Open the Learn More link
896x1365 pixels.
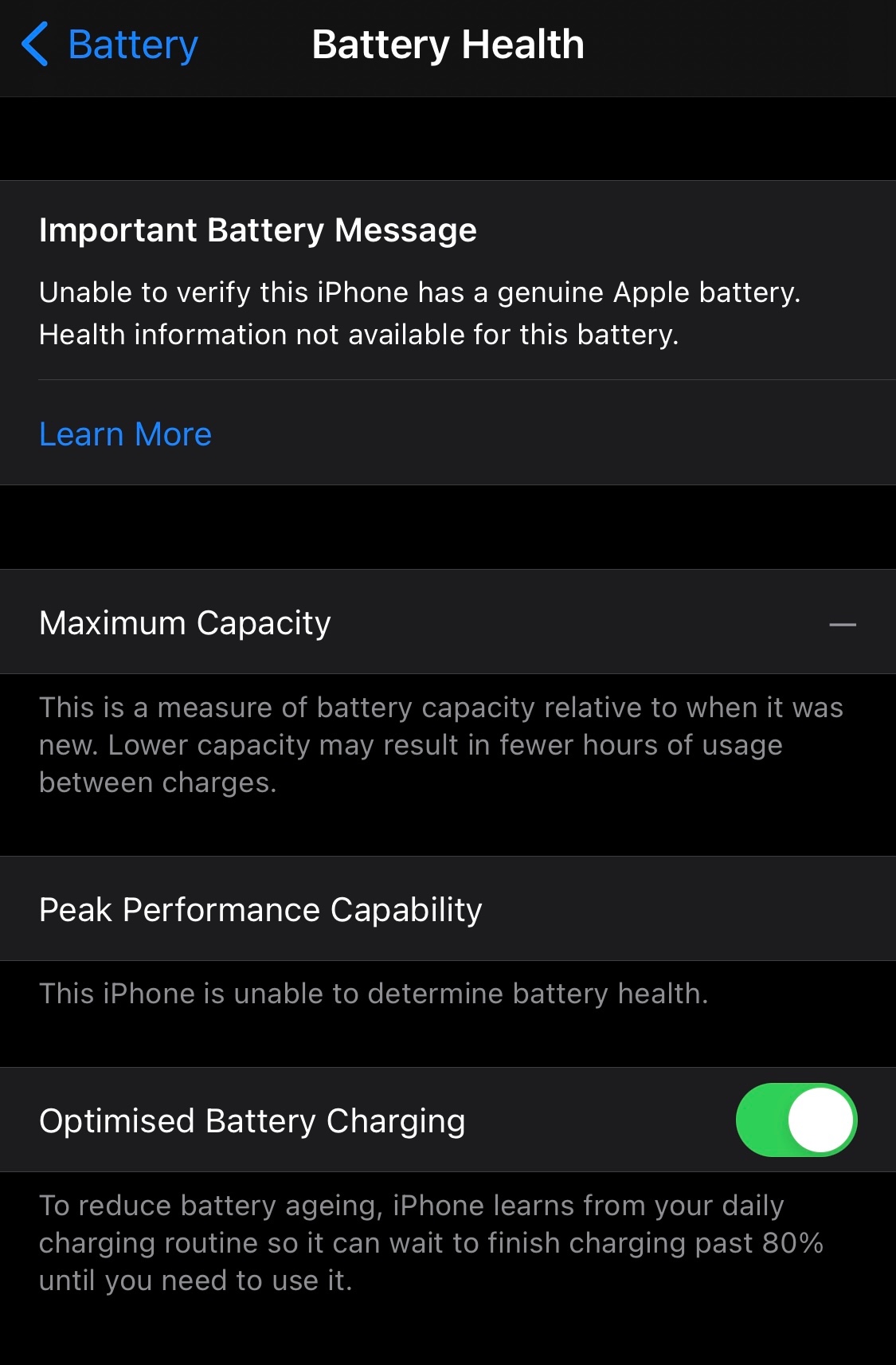[125, 434]
